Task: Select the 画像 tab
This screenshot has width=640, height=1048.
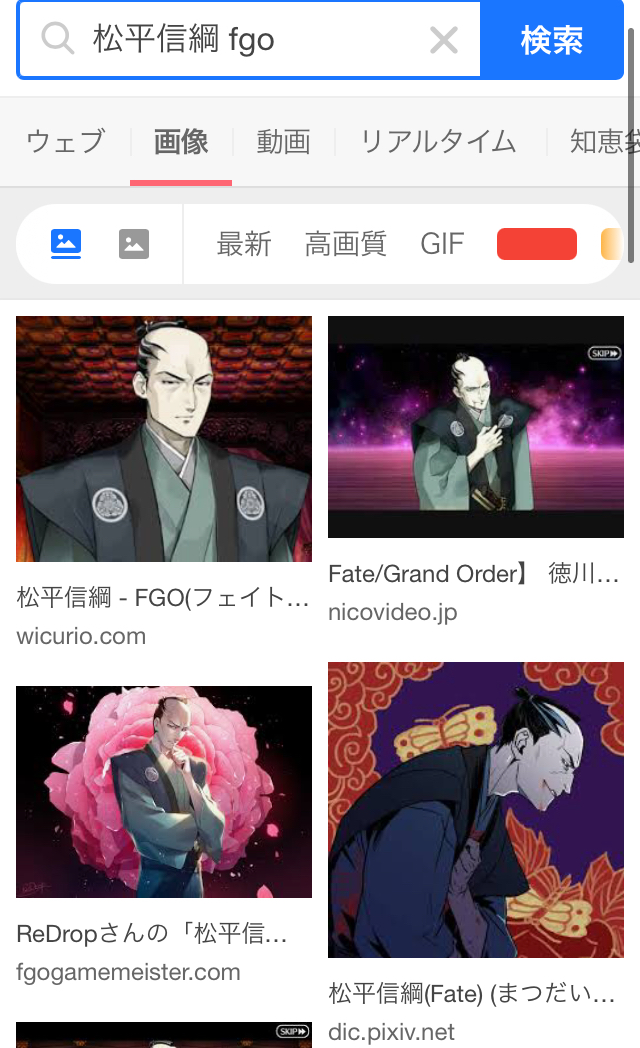Action: [x=181, y=142]
